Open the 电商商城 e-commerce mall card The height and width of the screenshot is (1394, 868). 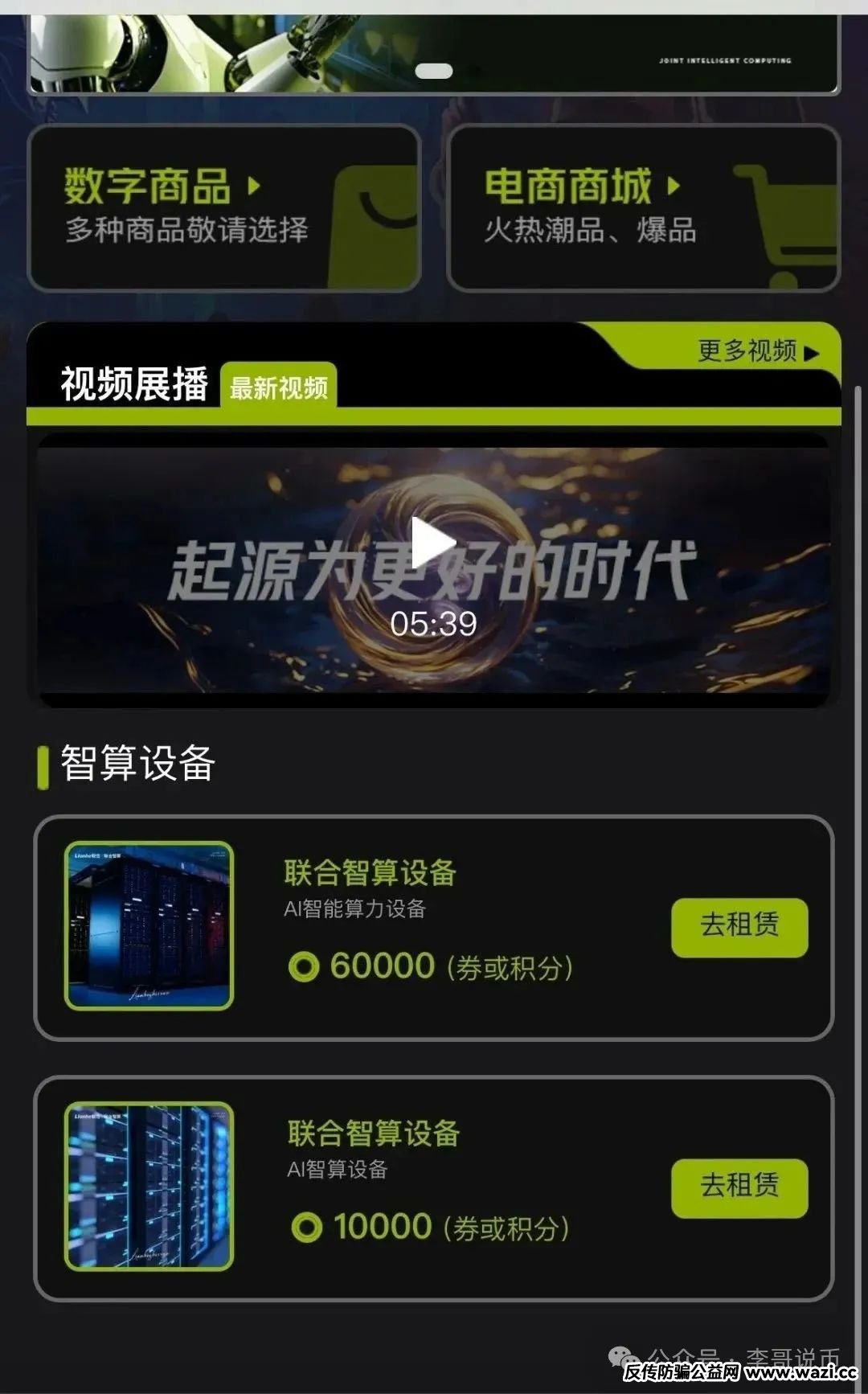tap(643, 207)
